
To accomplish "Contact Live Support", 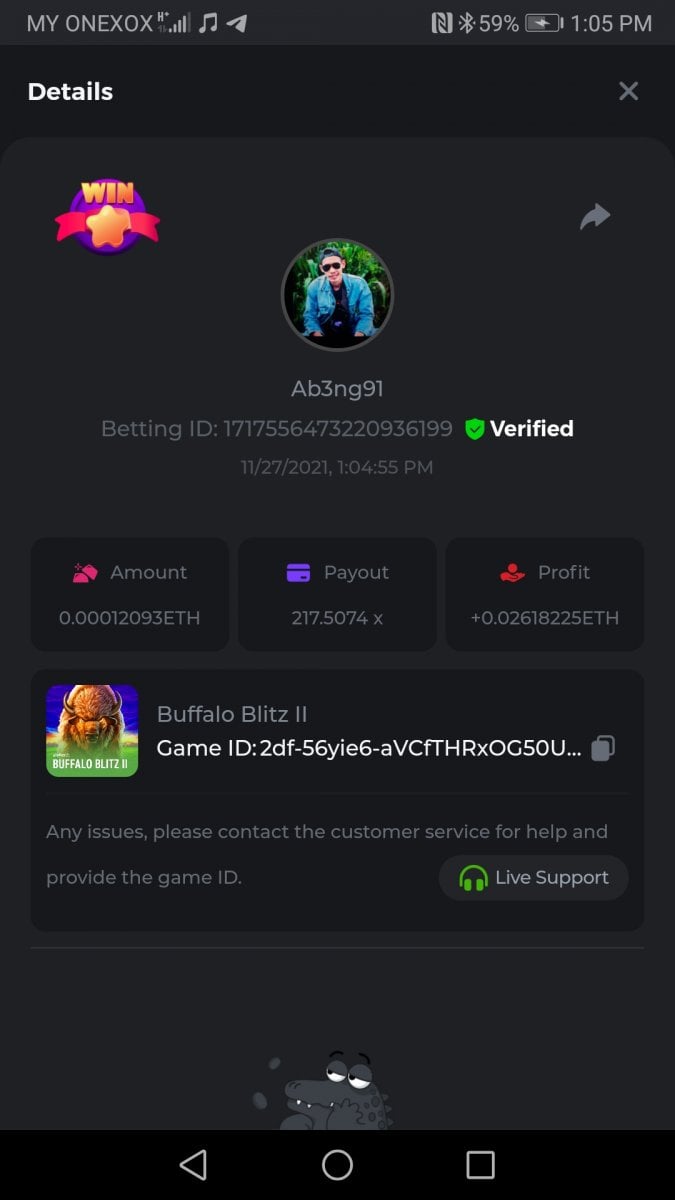I will 534,877.
